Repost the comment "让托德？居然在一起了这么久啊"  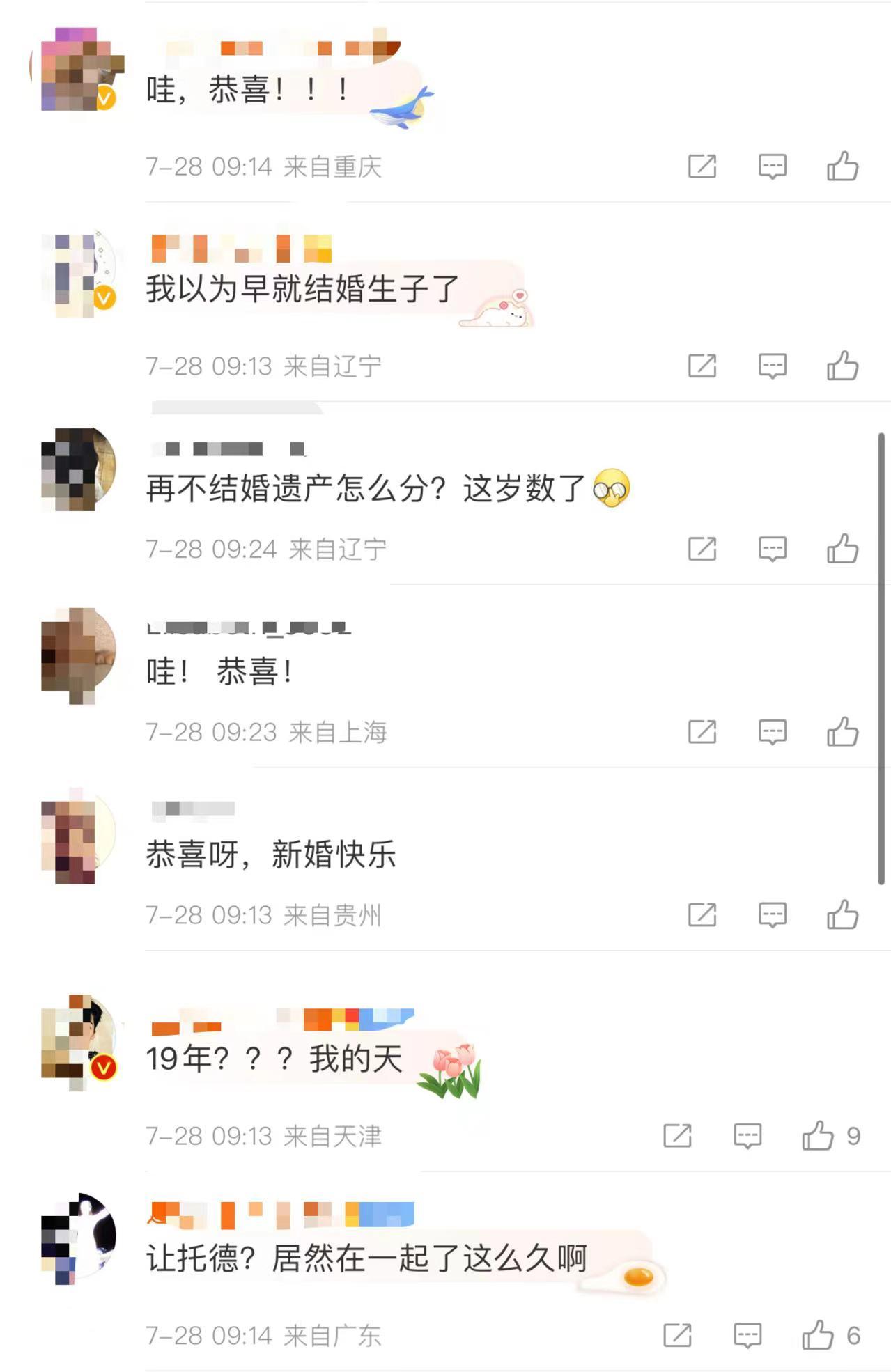coord(676,1335)
